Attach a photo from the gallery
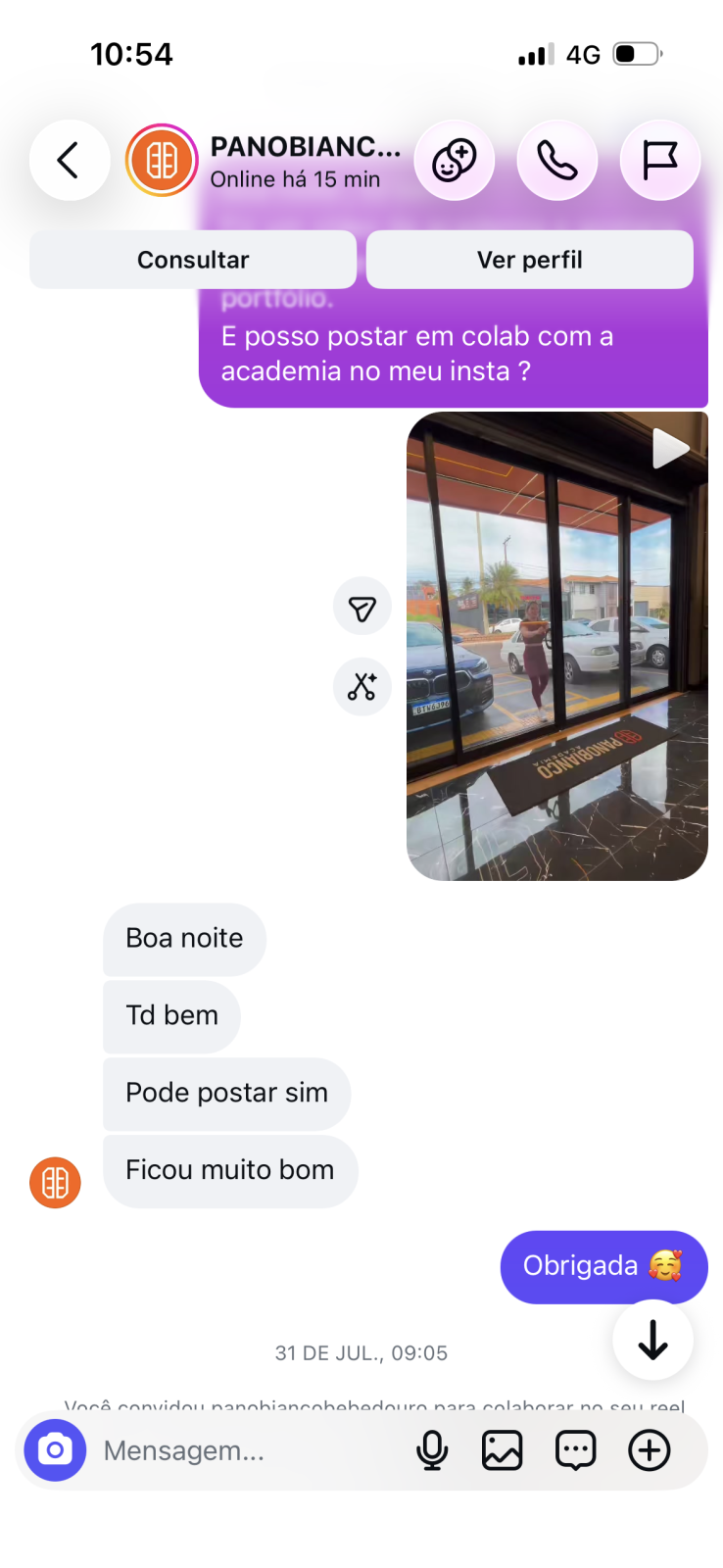723x1568 pixels. [x=502, y=1450]
